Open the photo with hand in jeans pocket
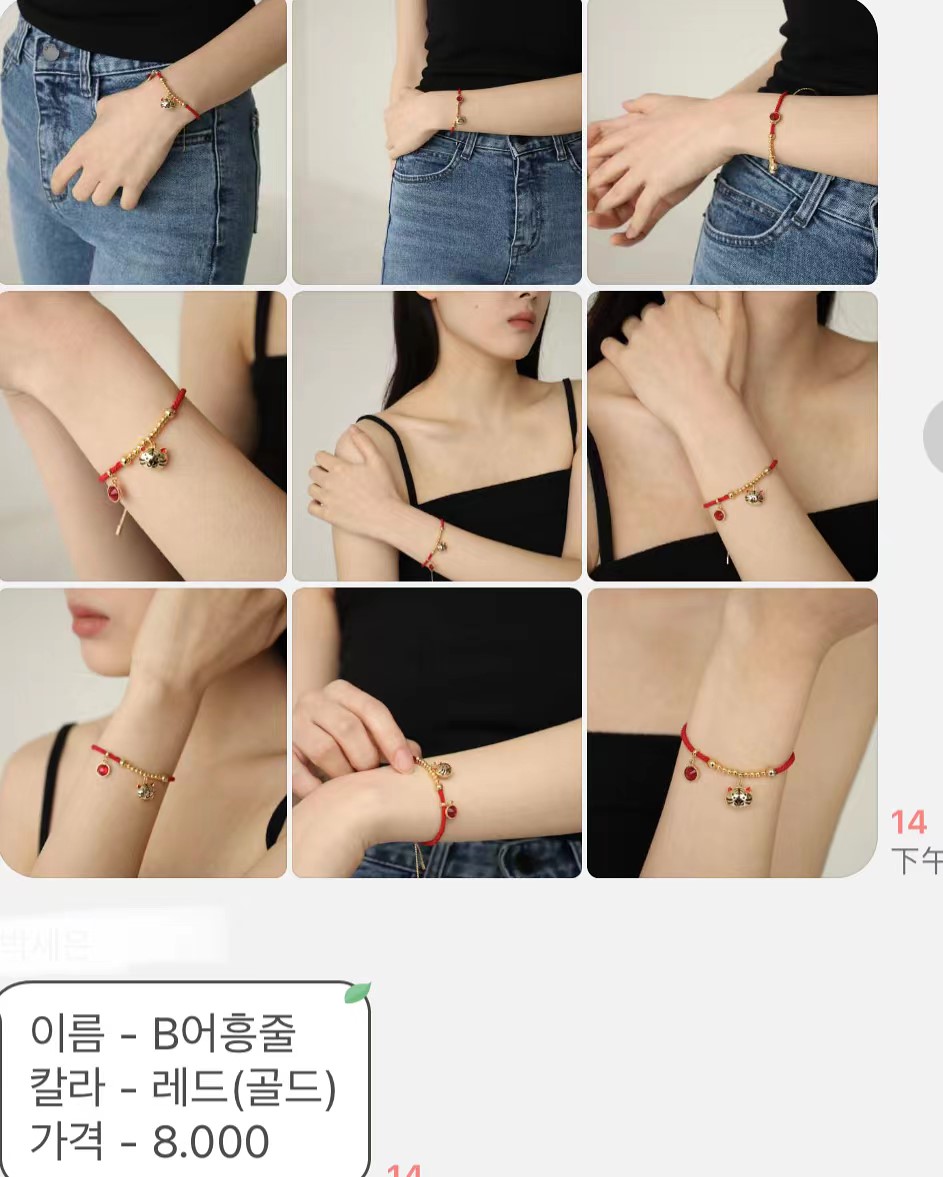Viewport: 943px width, 1177px height. 143,141
